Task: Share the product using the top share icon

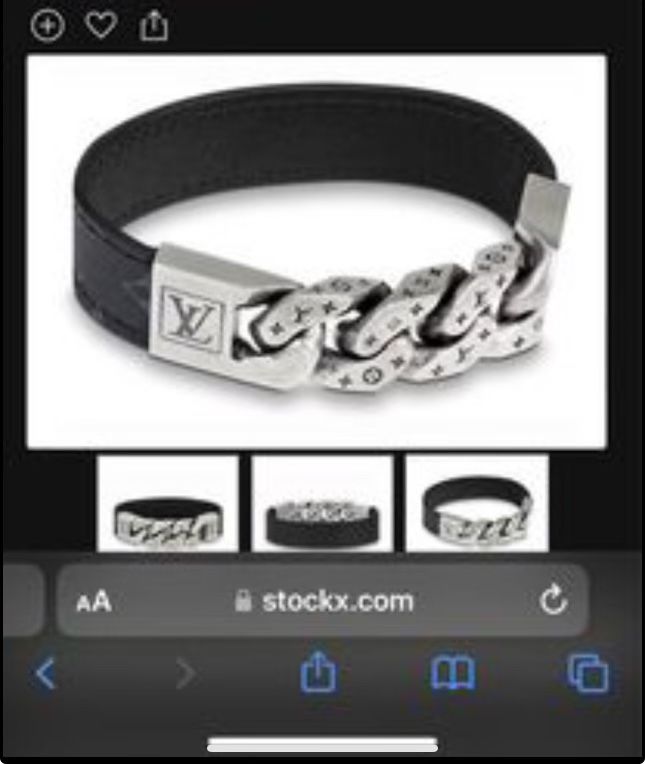Action: click(154, 25)
